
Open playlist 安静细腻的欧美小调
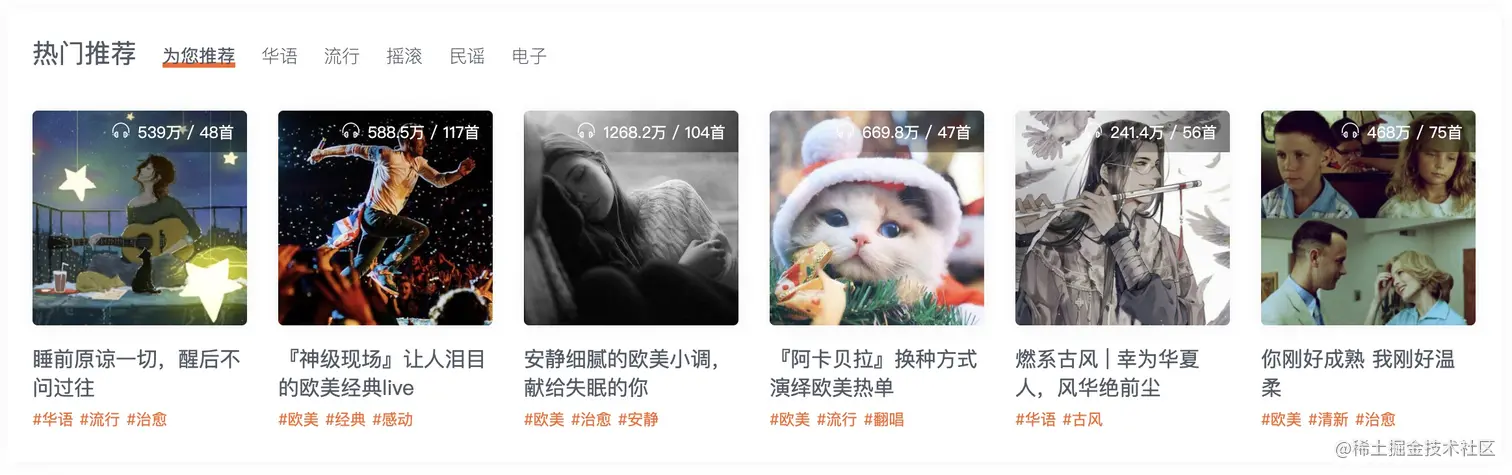coord(631,218)
